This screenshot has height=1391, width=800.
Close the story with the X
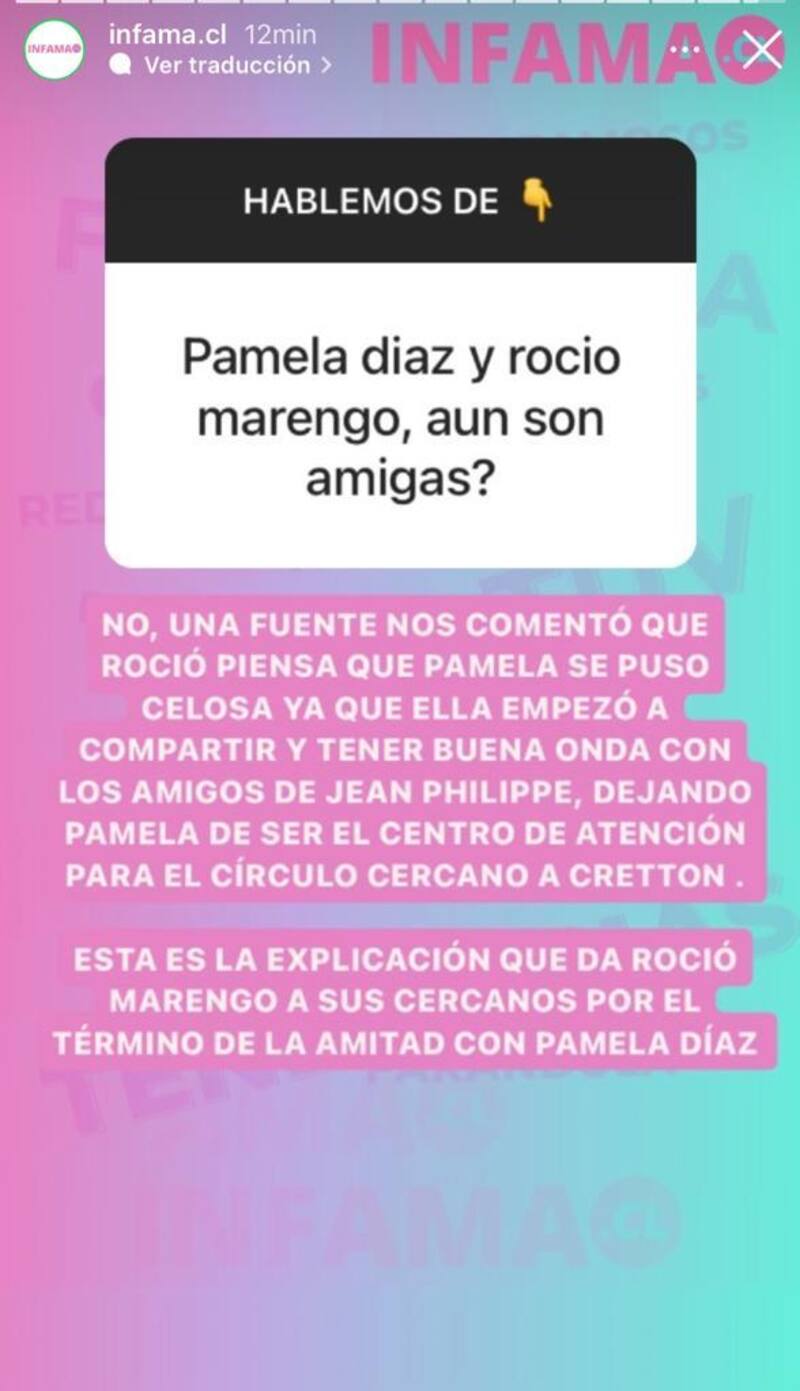(x=763, y=50)
